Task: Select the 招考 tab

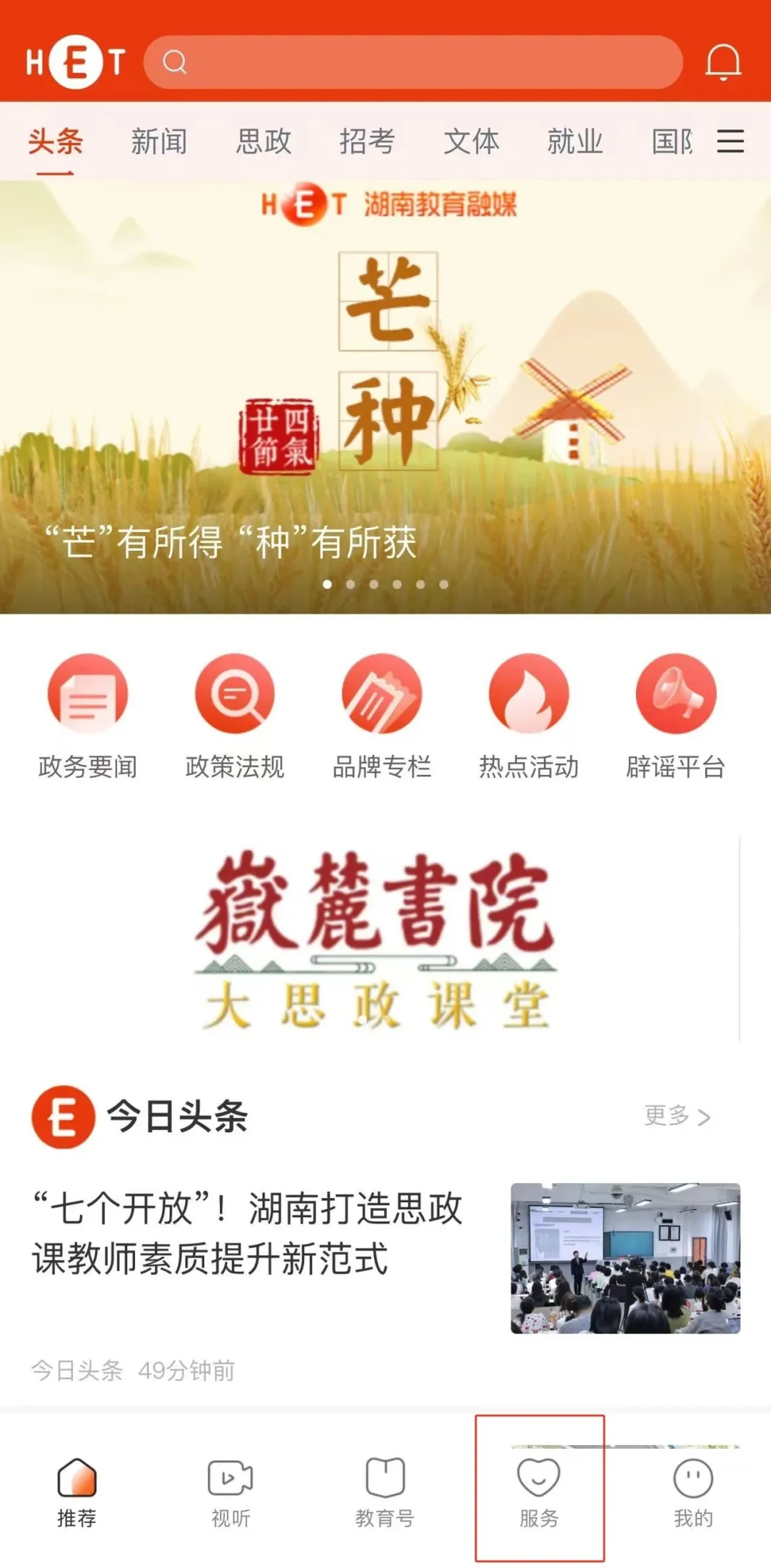Action: click(x=367, y=141)
